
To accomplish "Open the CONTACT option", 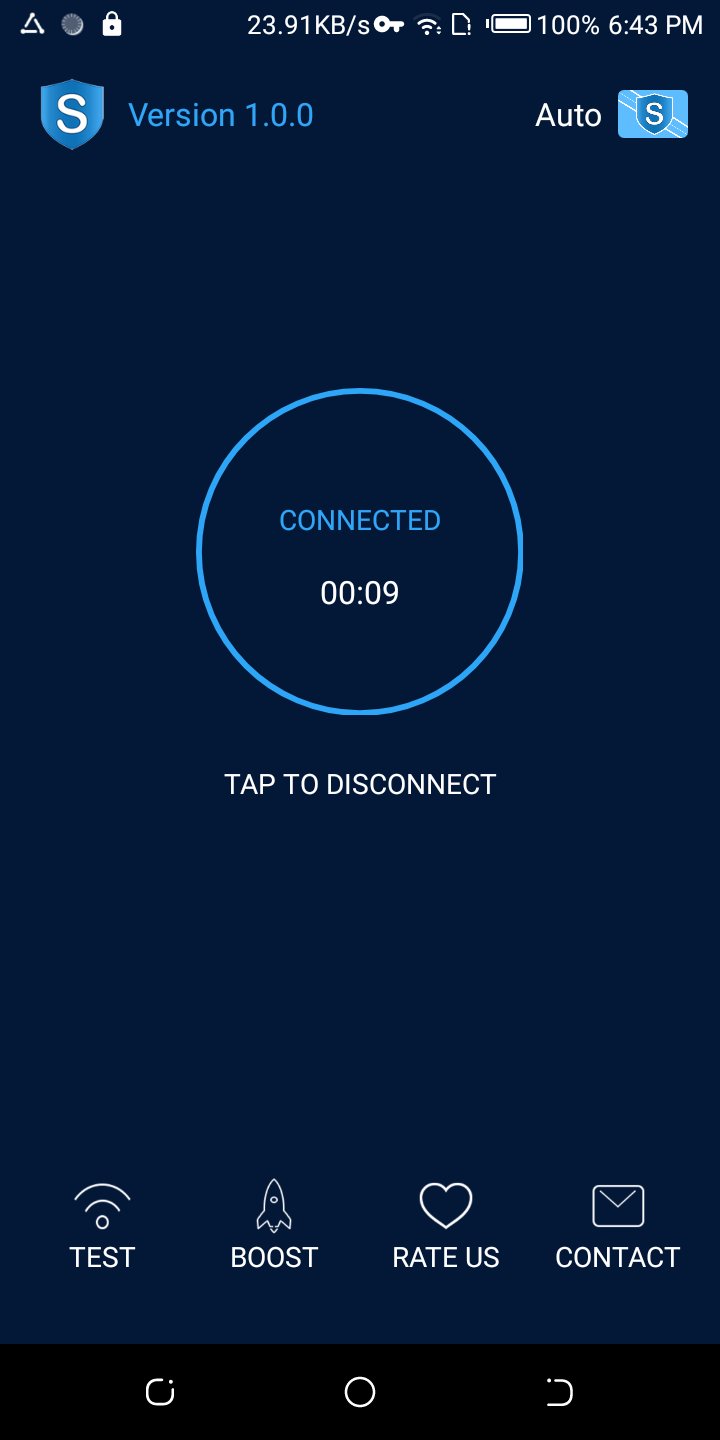I will click(x=618, y=1227).
